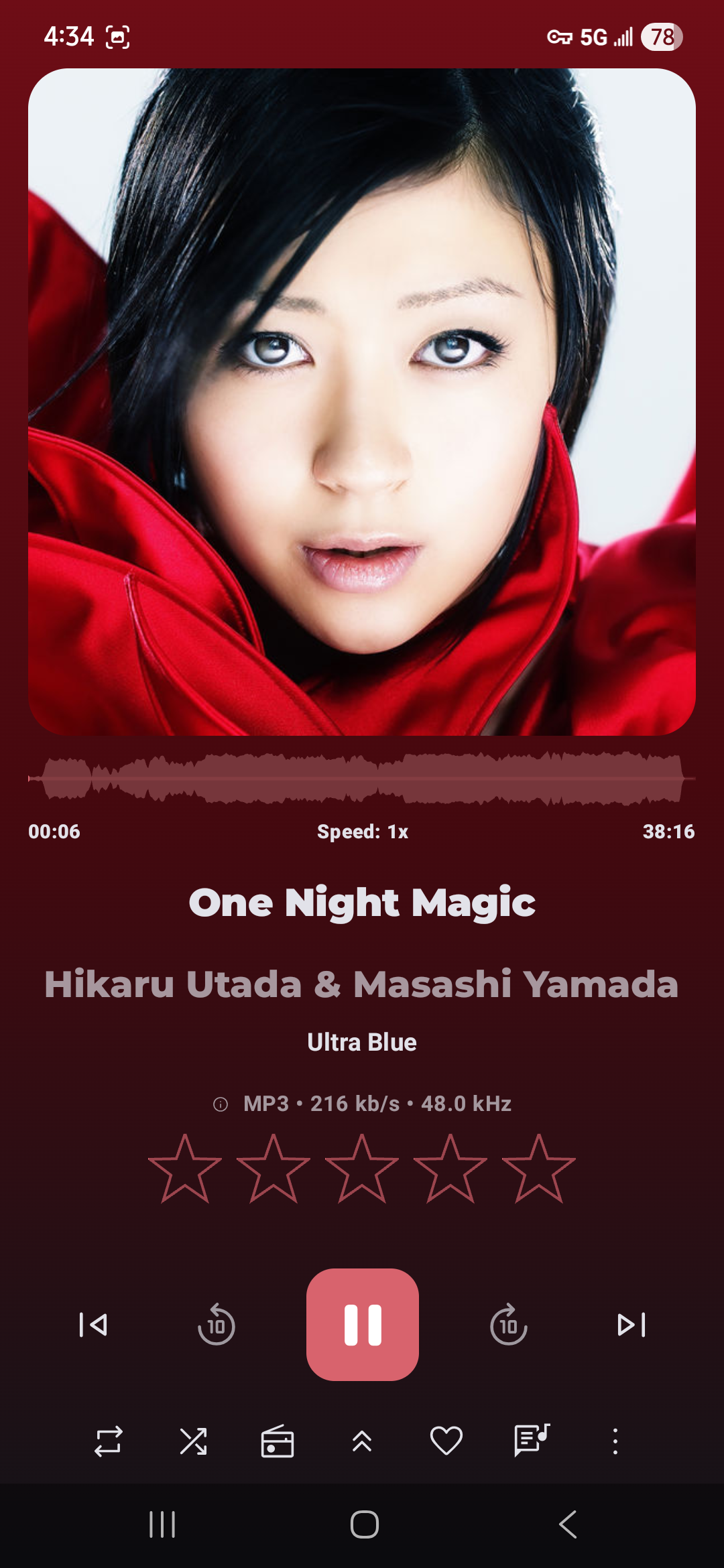Fast forward 10 seconds
The width and height of the screenshot is (724, 1568).
(509, 1325)
